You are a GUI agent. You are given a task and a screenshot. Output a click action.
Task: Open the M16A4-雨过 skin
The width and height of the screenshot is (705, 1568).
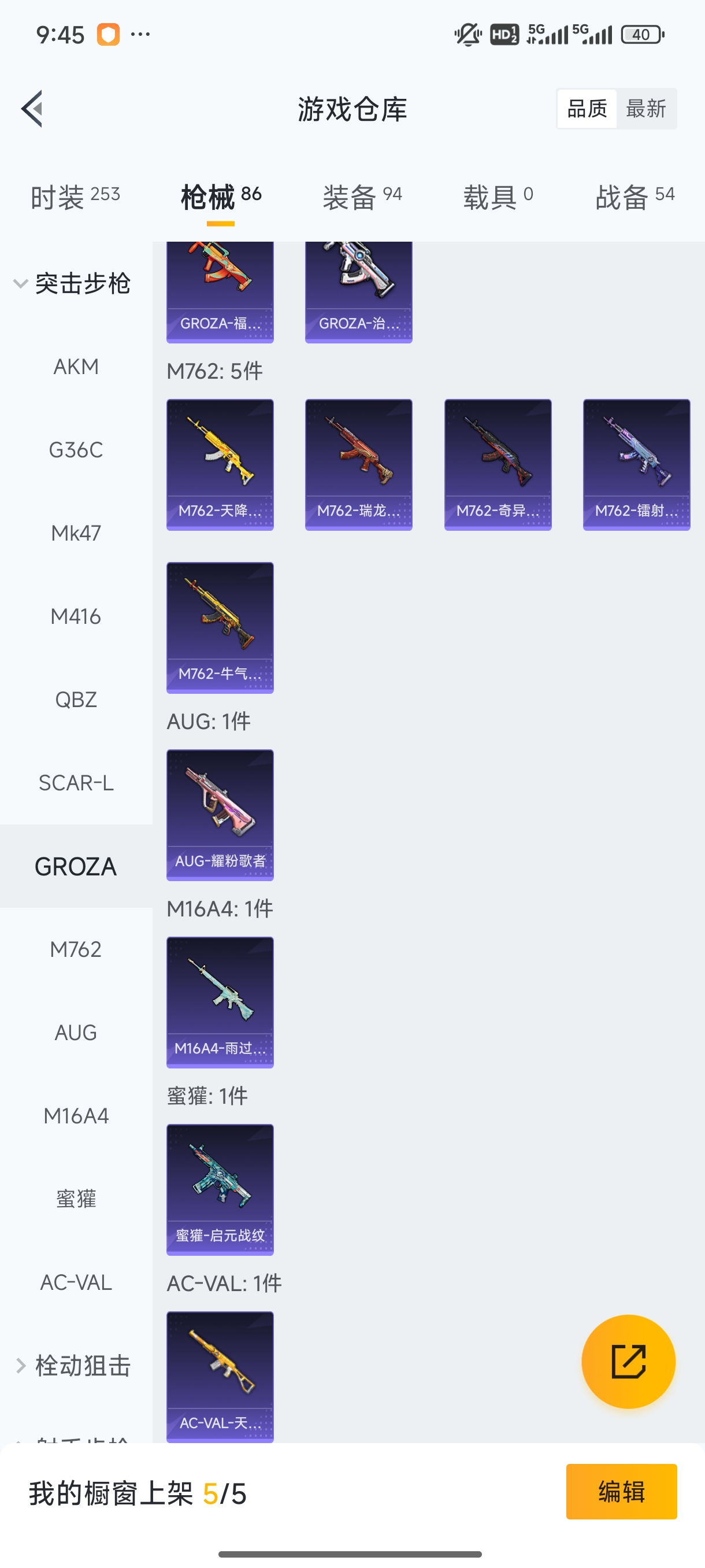(x=220, y=1002)
